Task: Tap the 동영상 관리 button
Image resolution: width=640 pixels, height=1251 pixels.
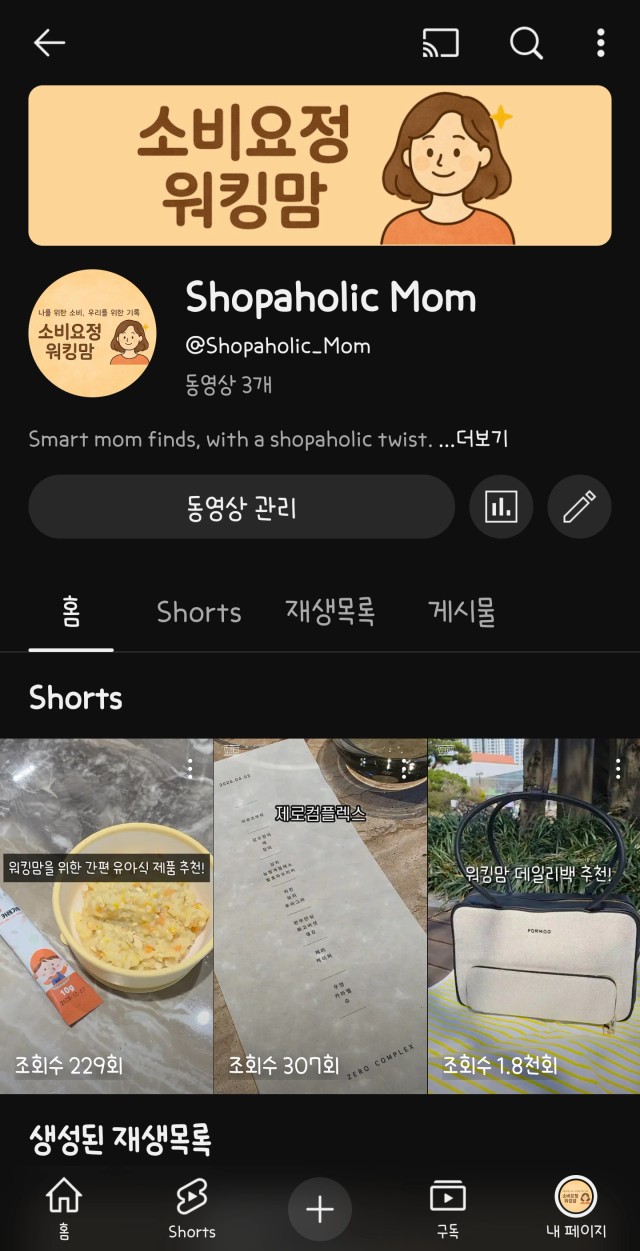Action: pyautogui.click(x=241, y=507)
